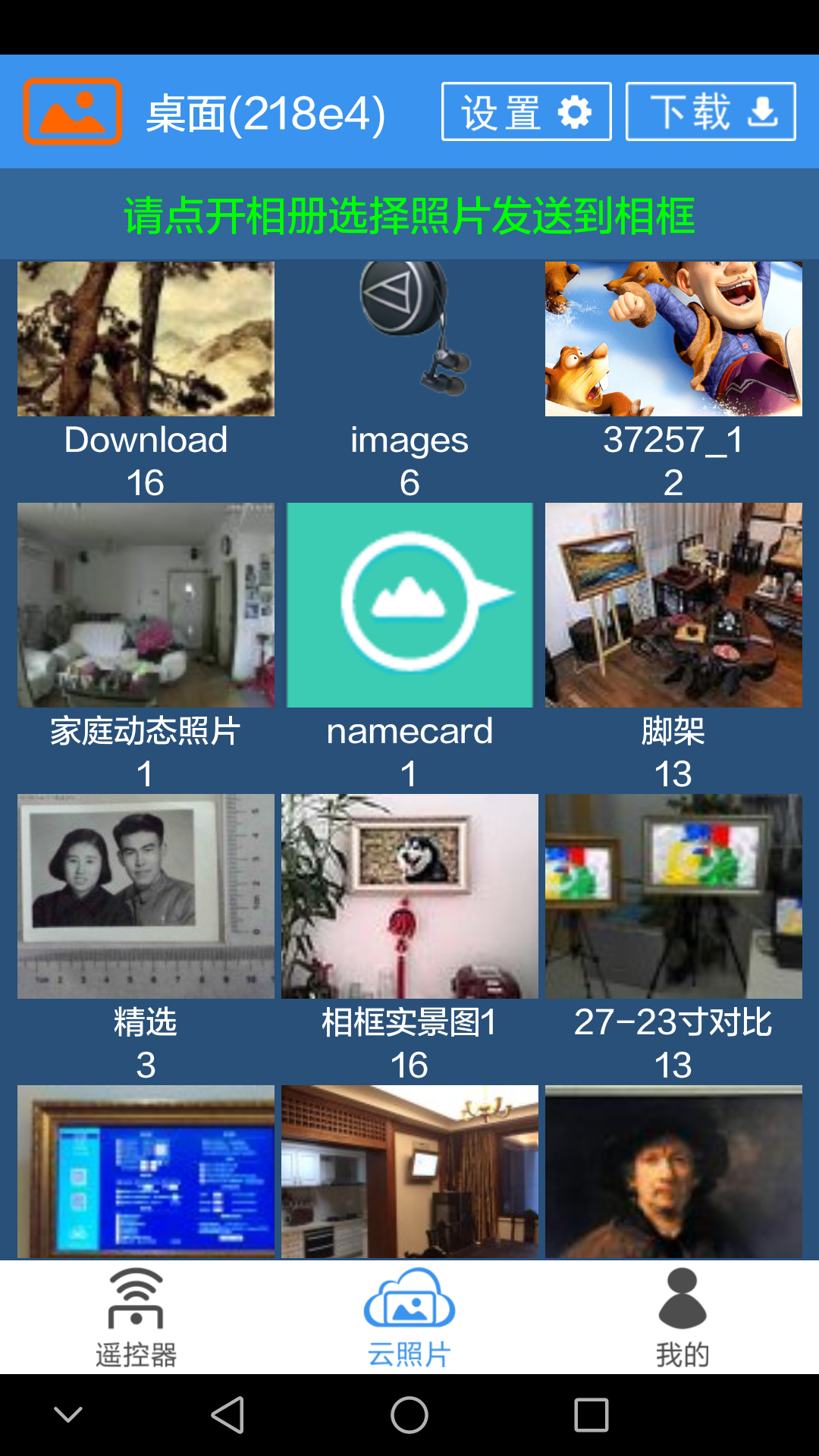This screenshot has width=819, height=1456.
Task: Return to the system home screen
Action: click(x=409, y=1415)
